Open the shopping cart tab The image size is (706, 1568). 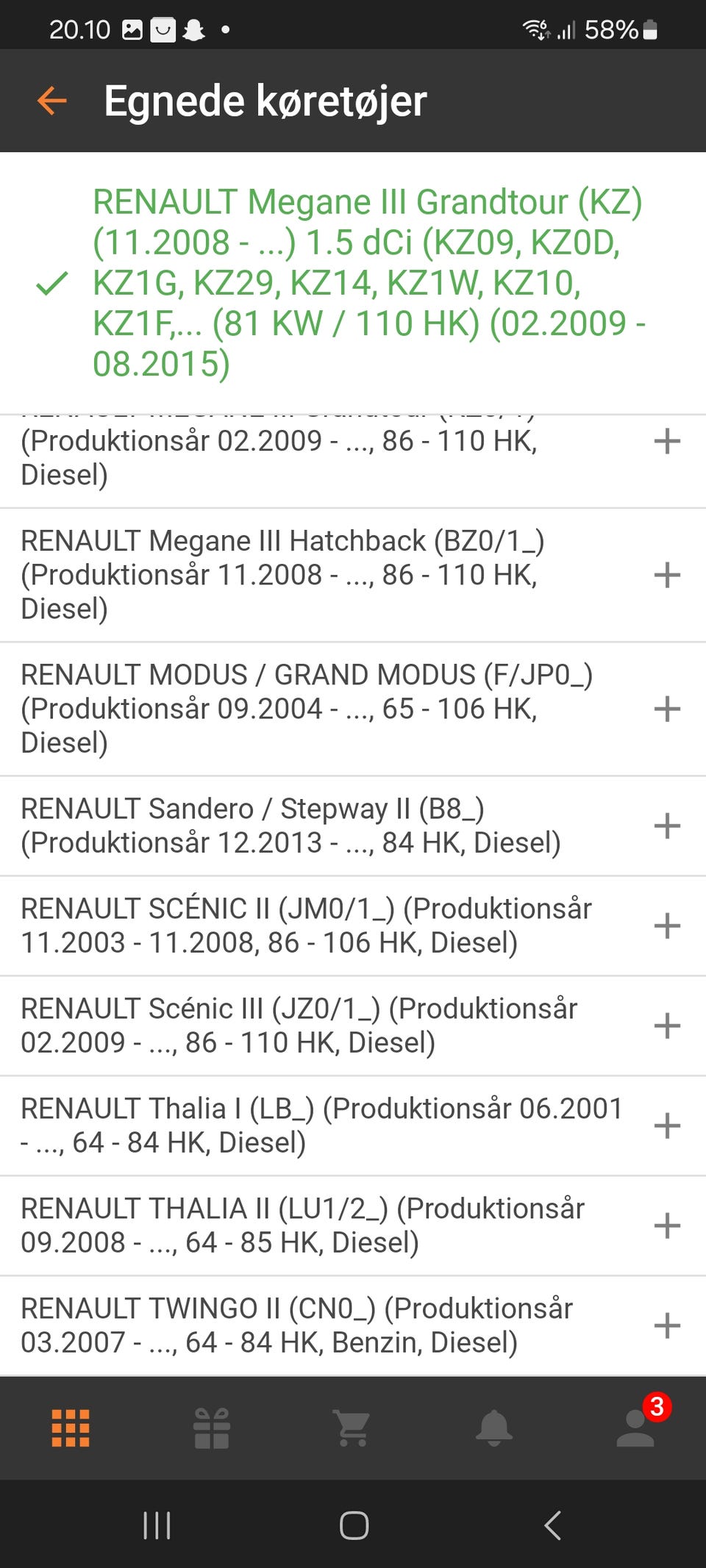click(352, 1428)
